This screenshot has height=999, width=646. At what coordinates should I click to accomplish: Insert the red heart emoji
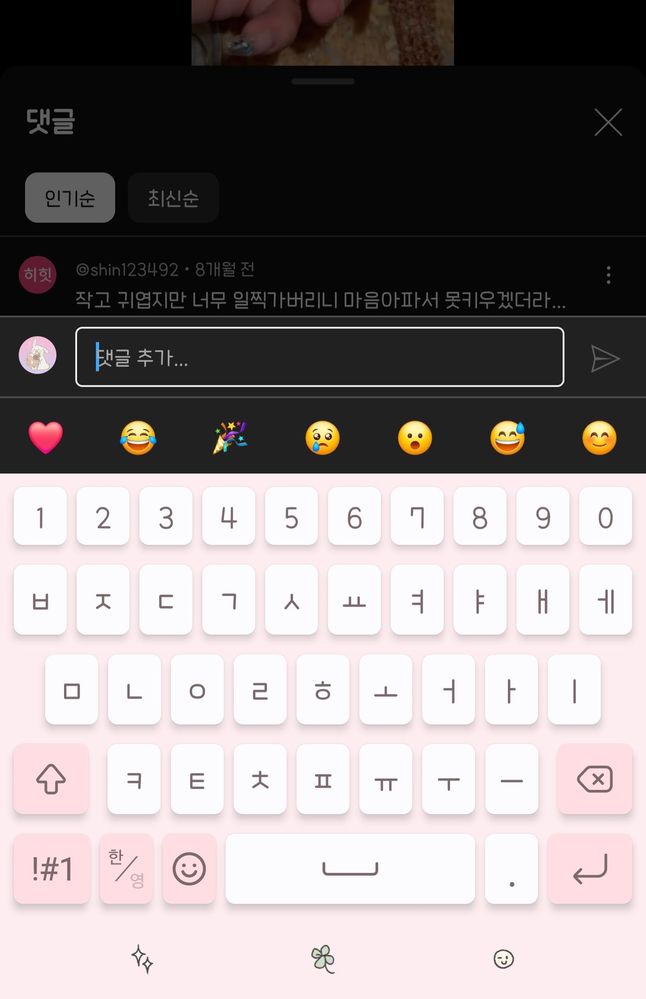click(x=46, y=437)
